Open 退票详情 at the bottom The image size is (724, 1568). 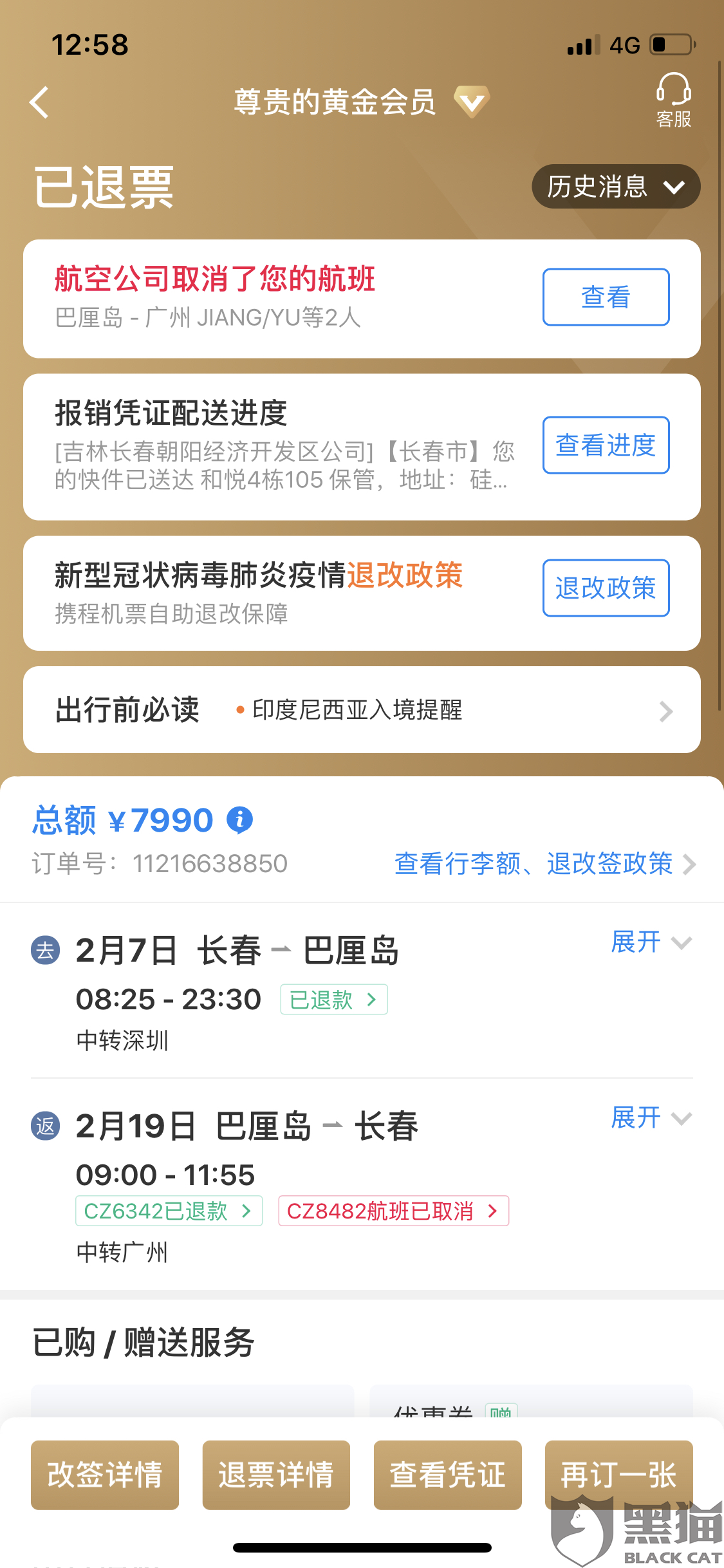pos(276,1475)
